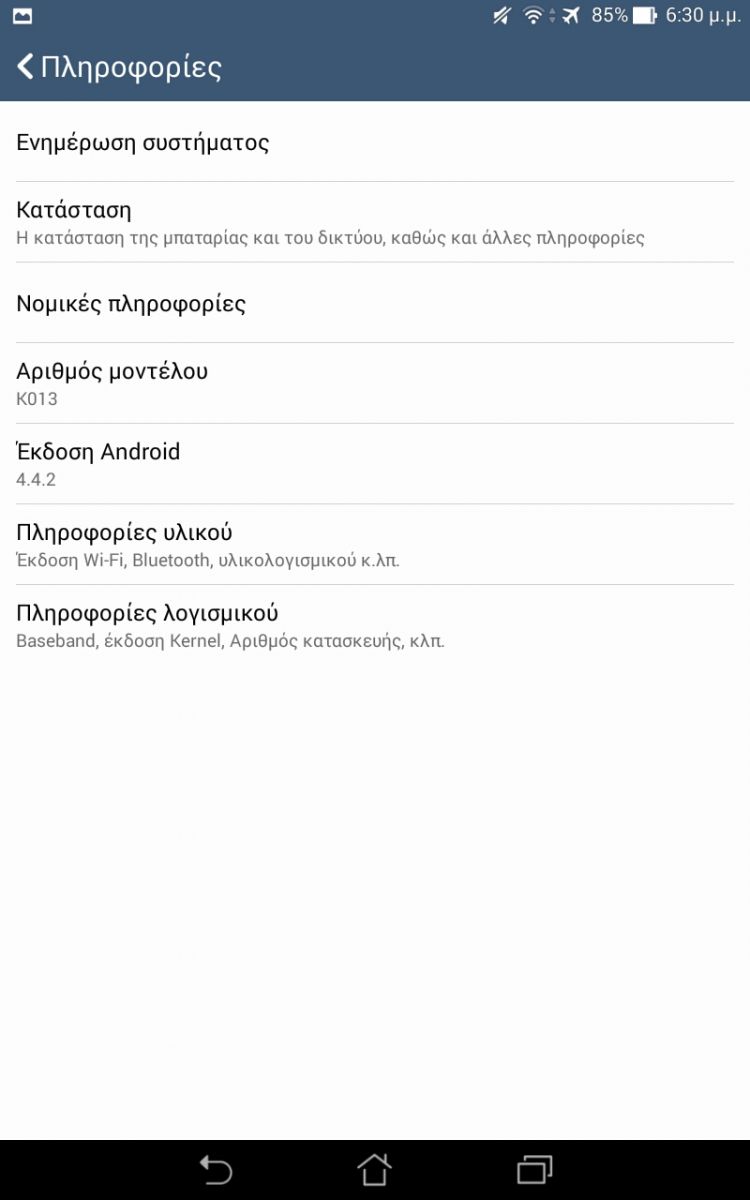The height and width of the screenshot is (1200, 750).
Task: Open Πληροφορίες υλικού
Action: click(375, 544)
